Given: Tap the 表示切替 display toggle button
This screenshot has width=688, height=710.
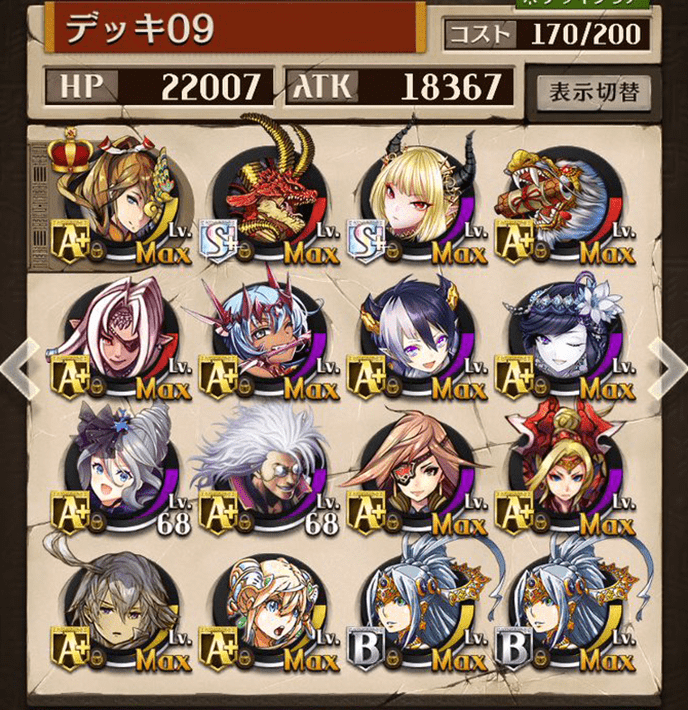Looking at the screenshot, I should pos(594,93).
